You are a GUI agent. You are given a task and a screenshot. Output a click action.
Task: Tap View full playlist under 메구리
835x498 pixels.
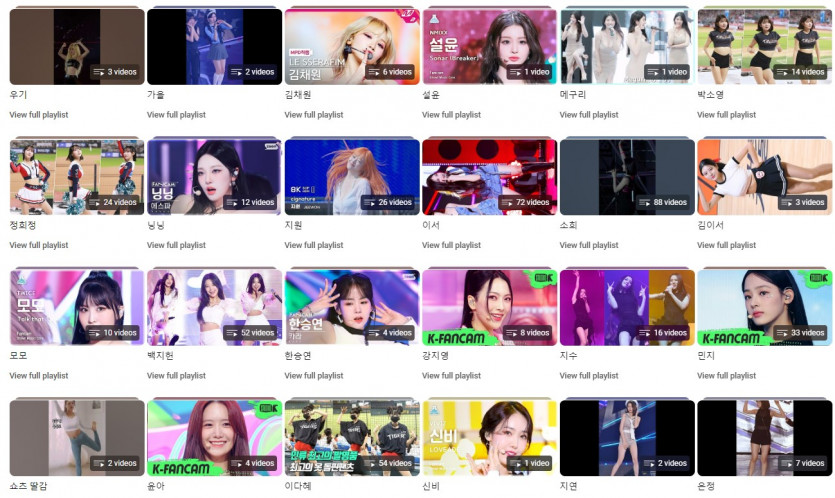pos(589,115)
